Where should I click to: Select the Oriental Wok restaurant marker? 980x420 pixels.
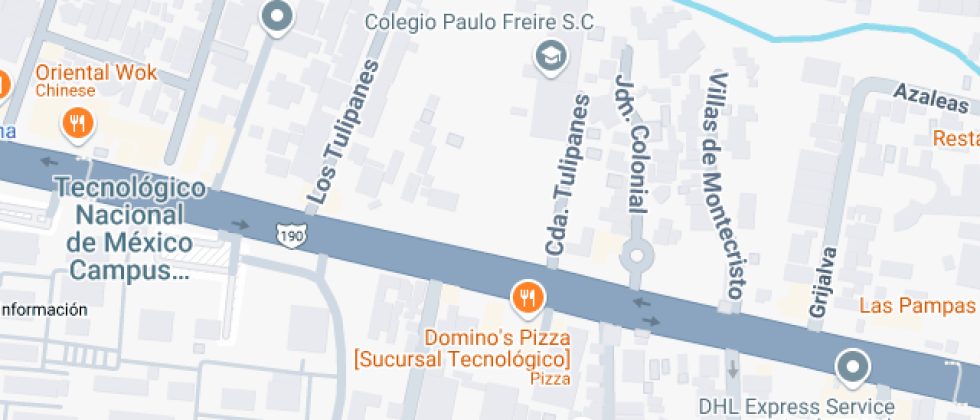click(77, 124)
